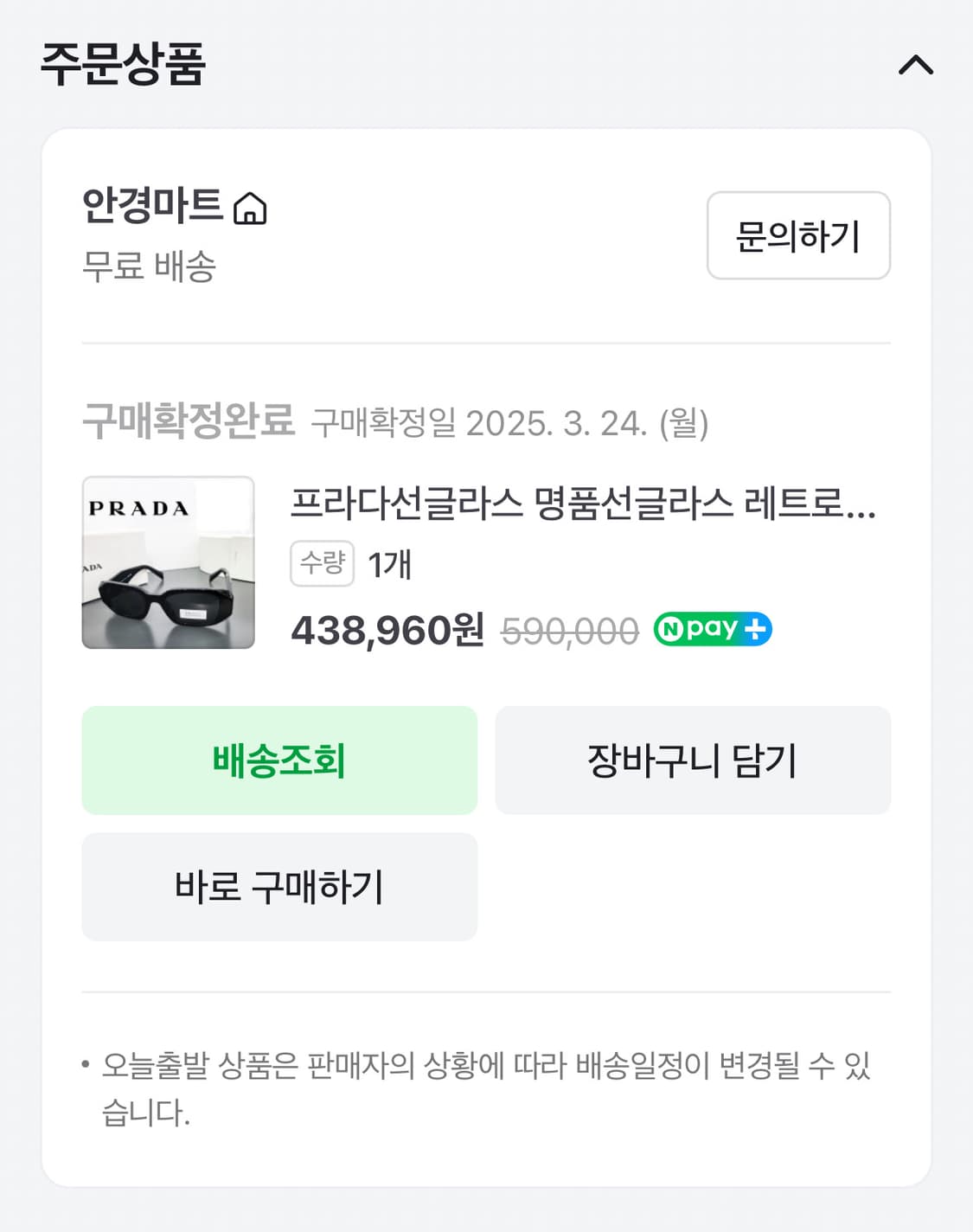
Task: Open the 안경마트 store page
Action: [x=154, y=208]
